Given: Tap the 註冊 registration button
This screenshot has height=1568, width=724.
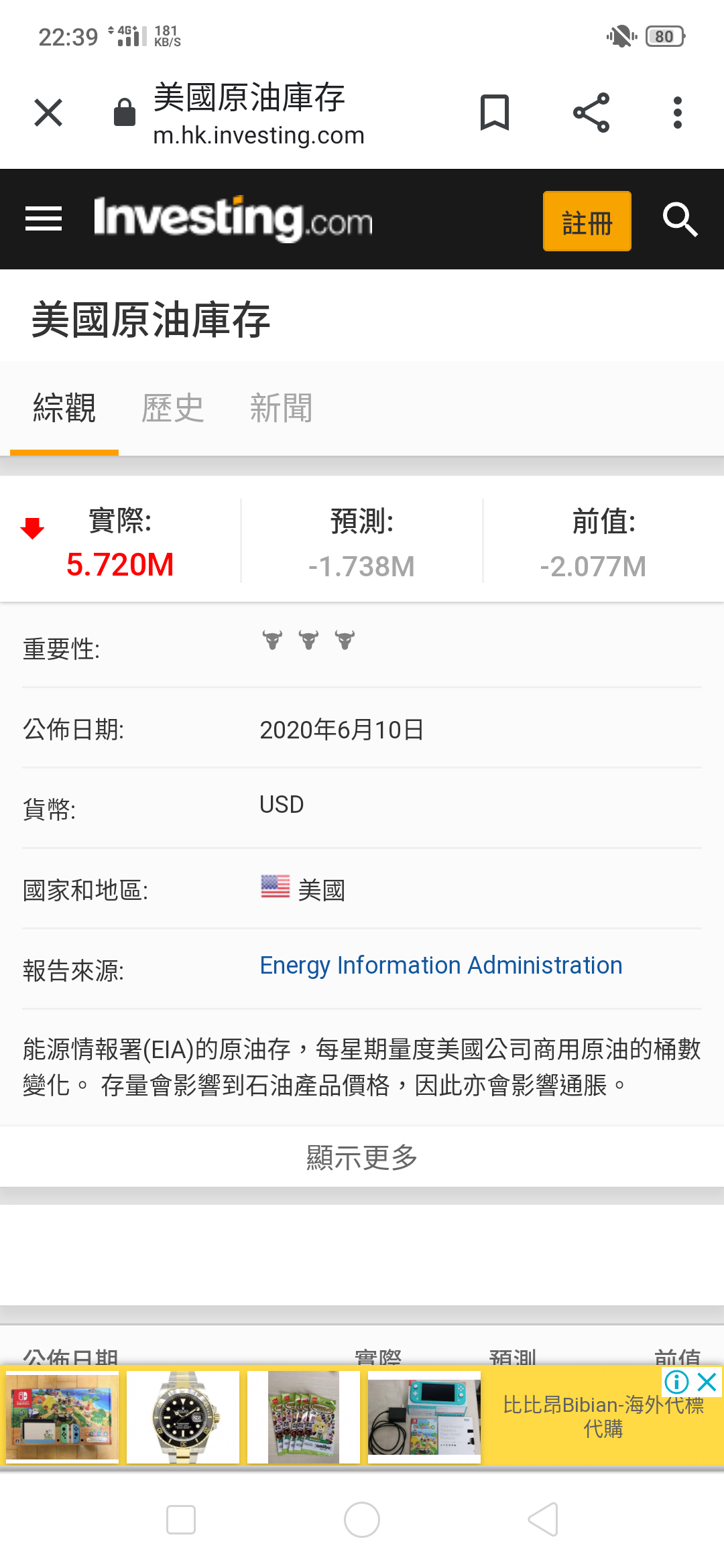Looking at the screenshot, I should [x=587, y=221].
